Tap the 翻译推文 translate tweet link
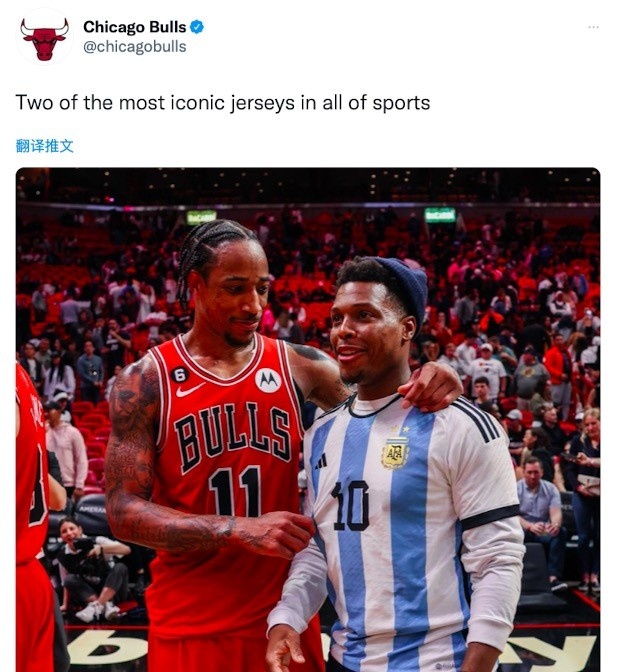The image size is (617, 672). [x=44, y=146]
